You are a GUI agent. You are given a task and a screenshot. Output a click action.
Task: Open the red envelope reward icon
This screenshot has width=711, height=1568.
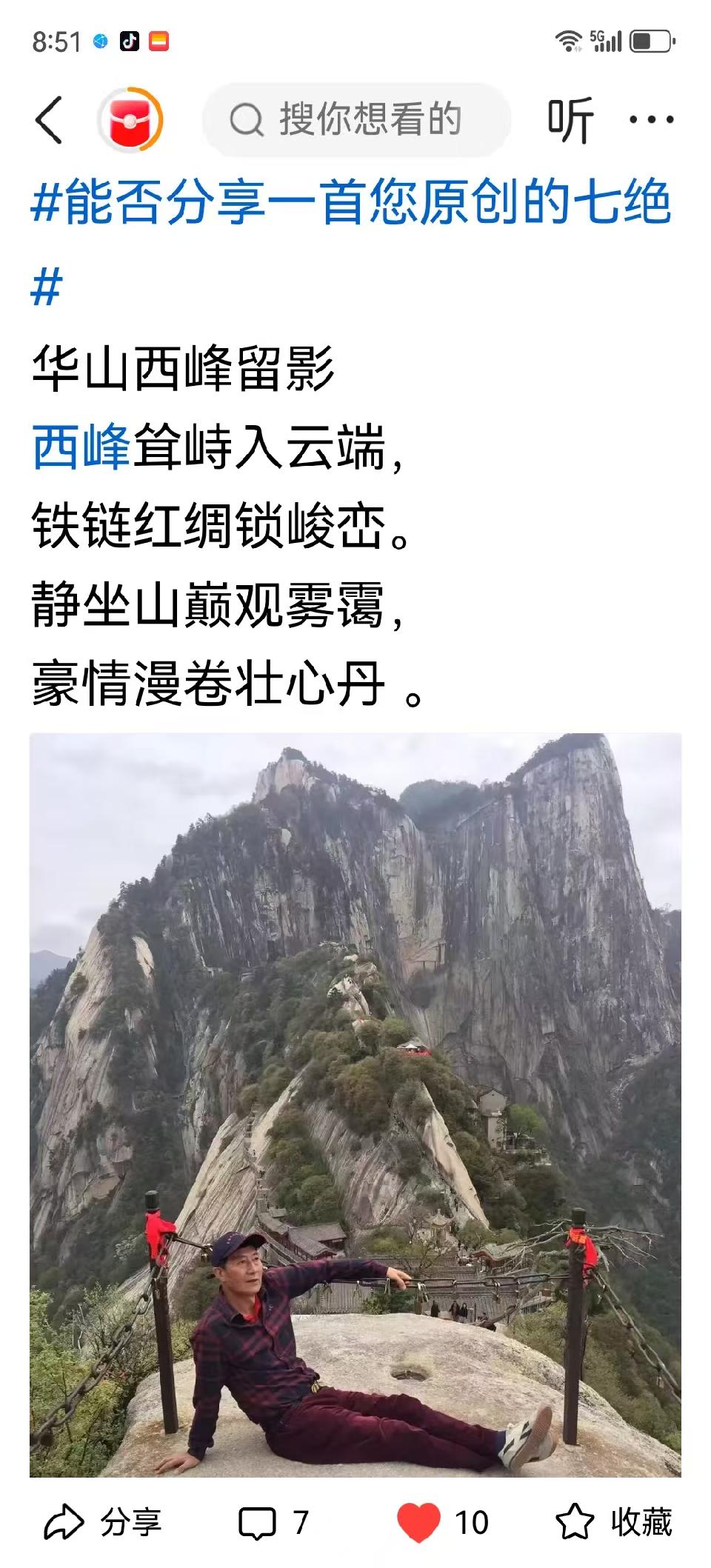tap(130, 120)
